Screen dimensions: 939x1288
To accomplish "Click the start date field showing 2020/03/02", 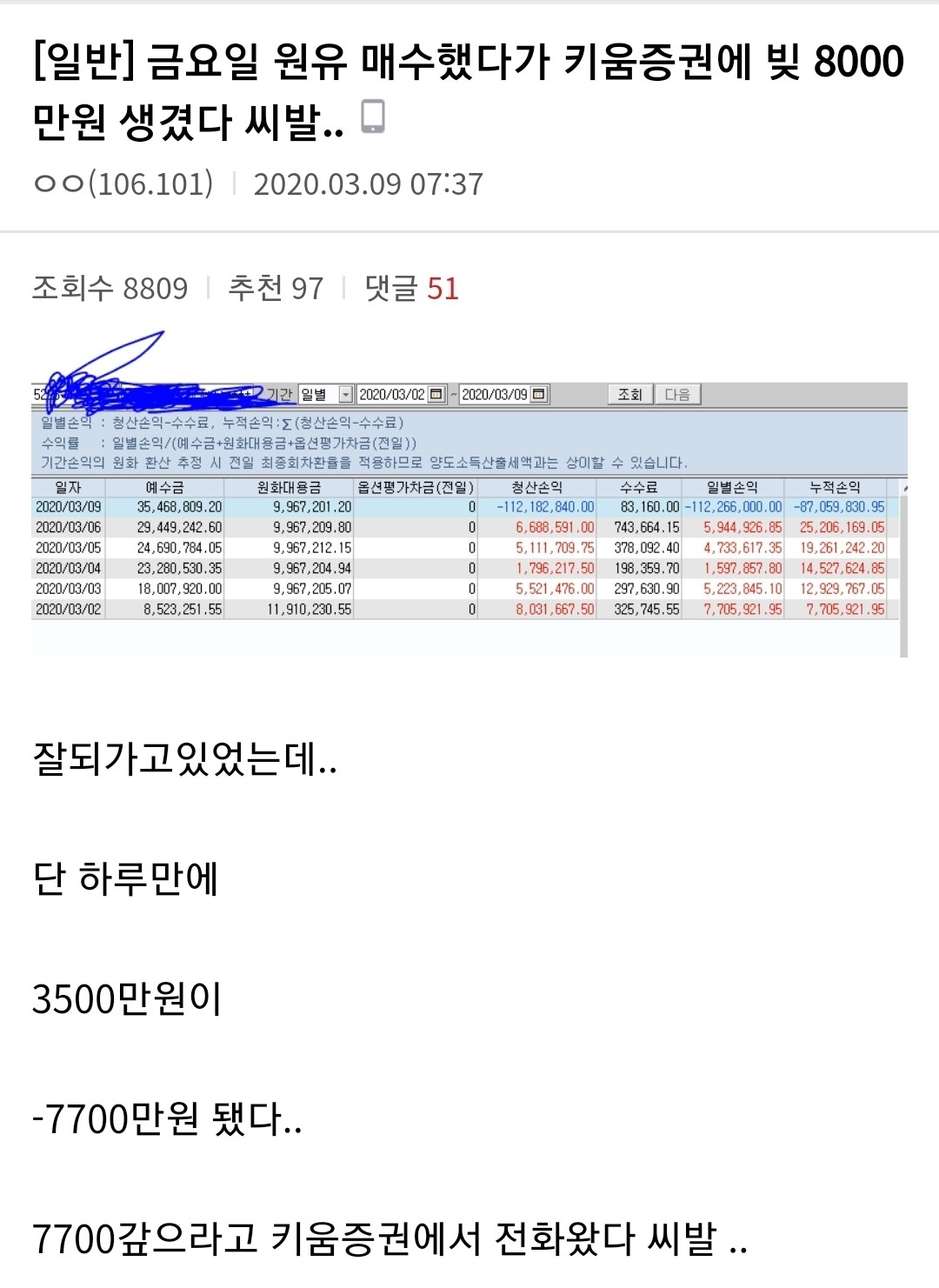I will [x=391, y=394].
